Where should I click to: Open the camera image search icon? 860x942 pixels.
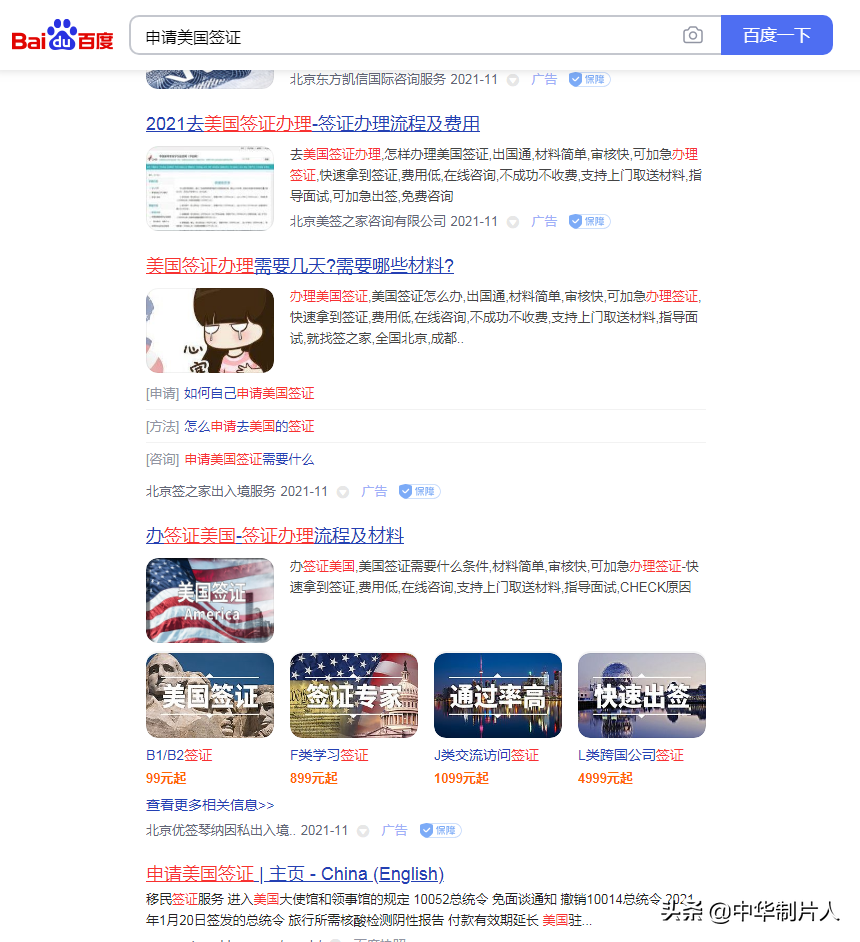coord(693,36)
